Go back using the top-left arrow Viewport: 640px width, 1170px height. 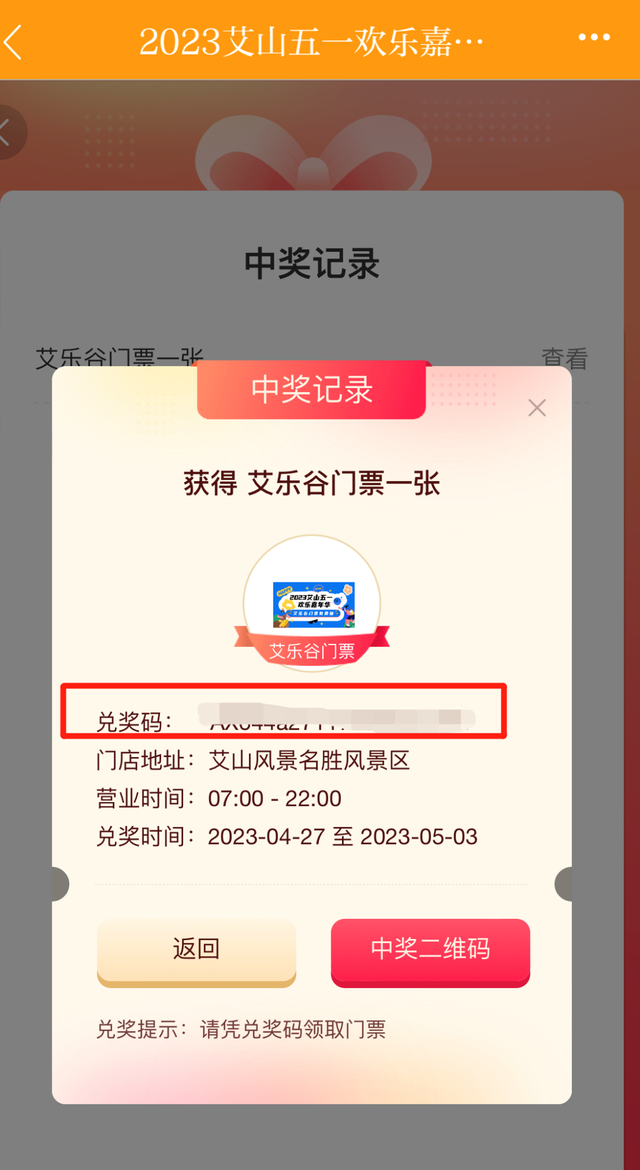pos(14,41)
